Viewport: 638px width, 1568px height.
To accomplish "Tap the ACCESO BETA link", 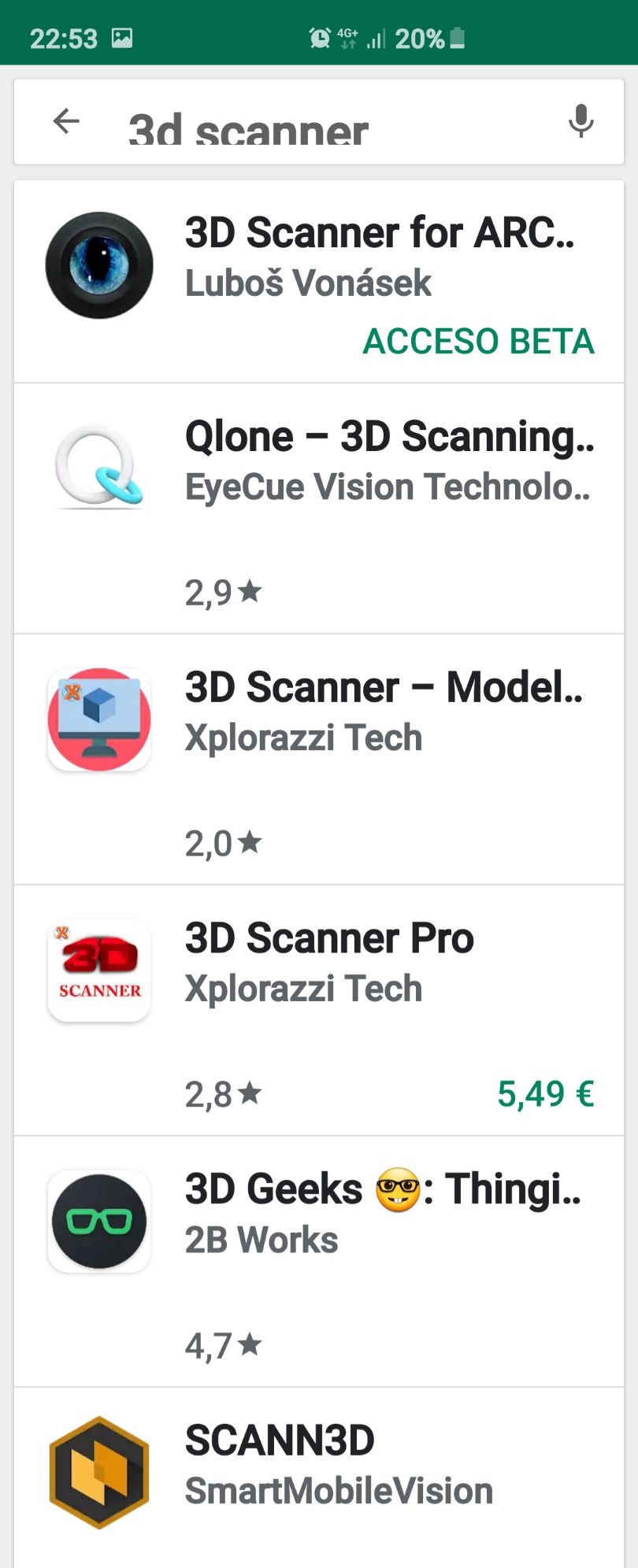I will click(x=477, y=342).
